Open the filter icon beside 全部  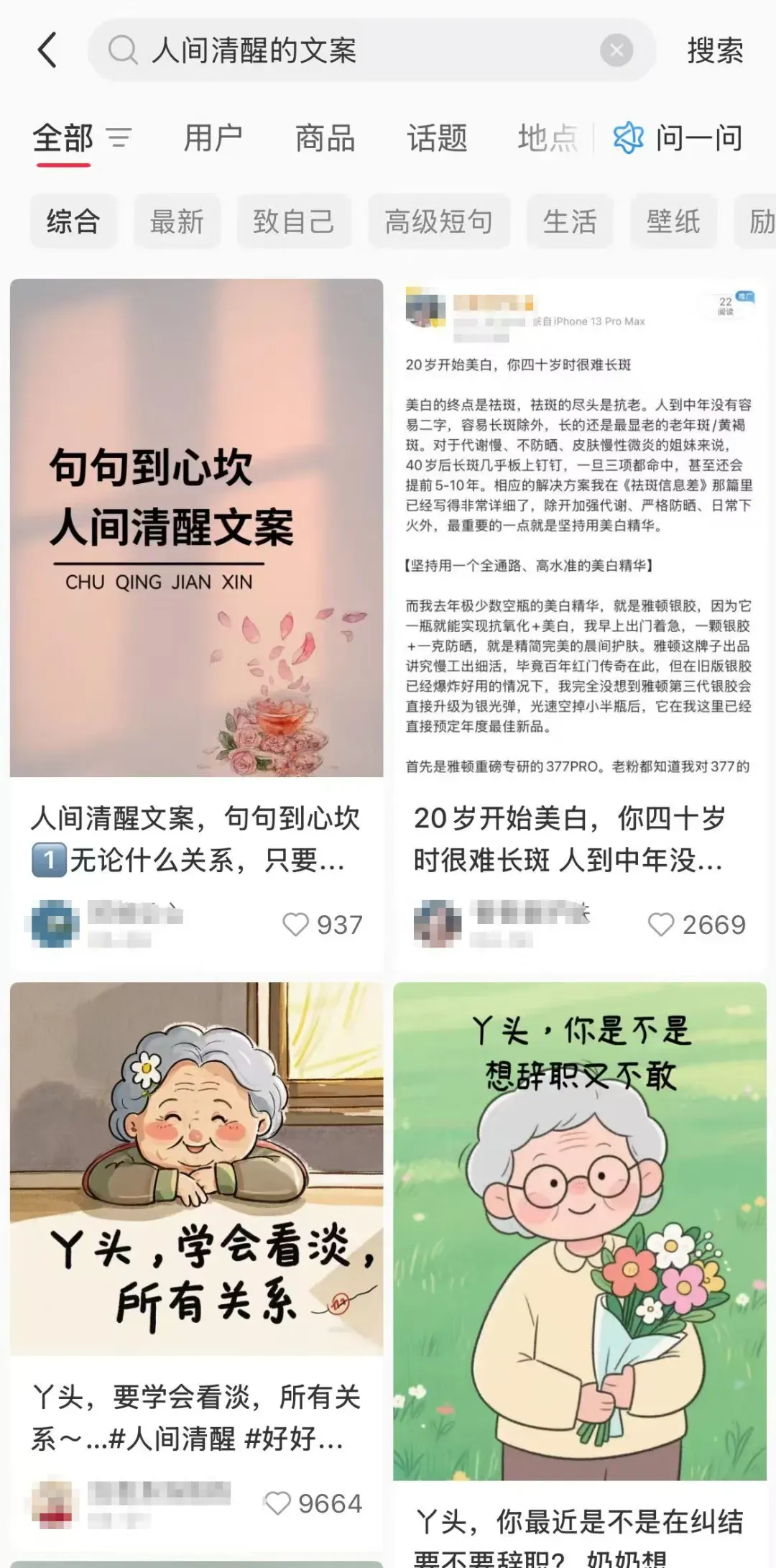[119, 137]
